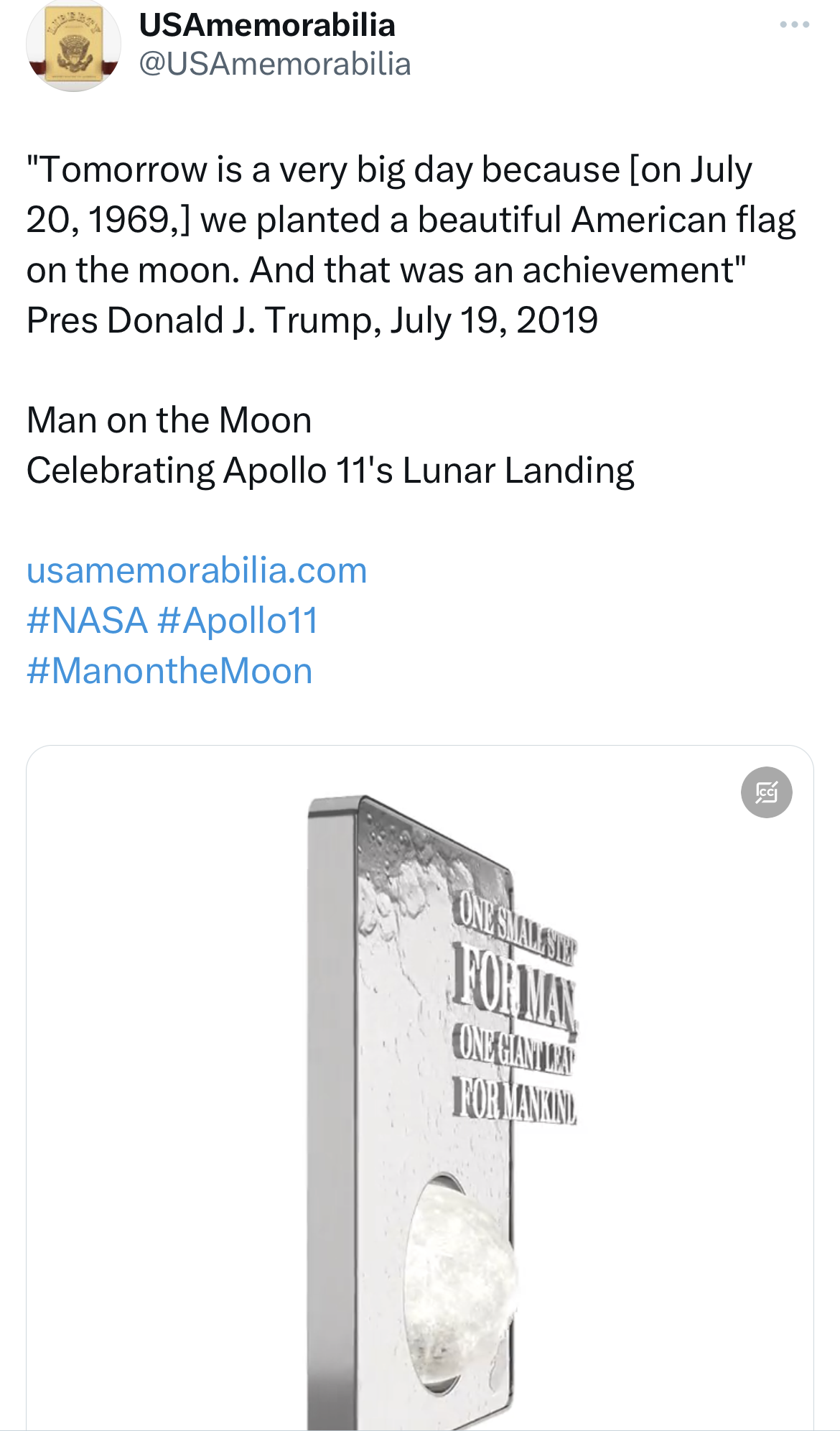Open the #ManontheMoon hashtag
840x1431 pixels.
pos(169,671)
